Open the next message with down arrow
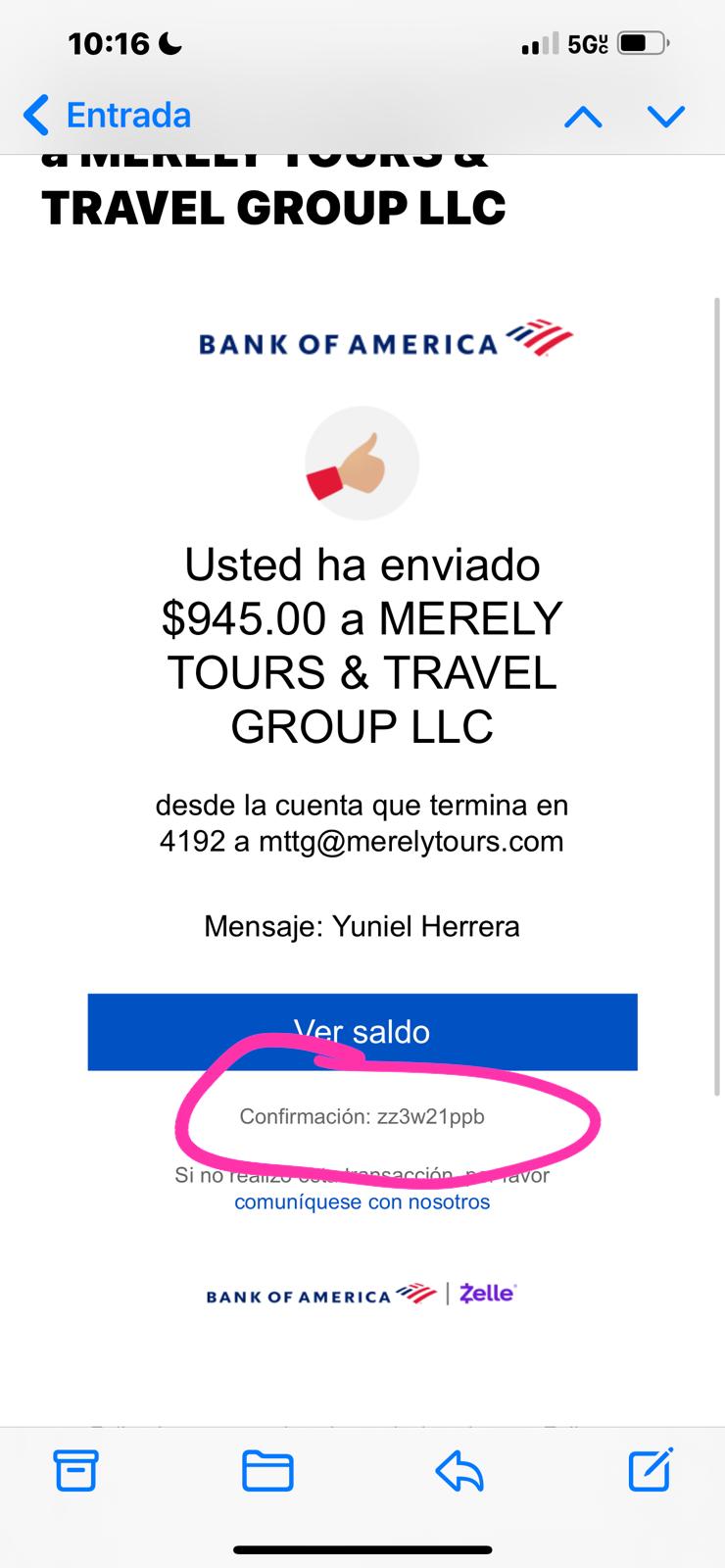The height and width of the screenshot is (1568, 725). pyautogui.click(x=666, y=118)
